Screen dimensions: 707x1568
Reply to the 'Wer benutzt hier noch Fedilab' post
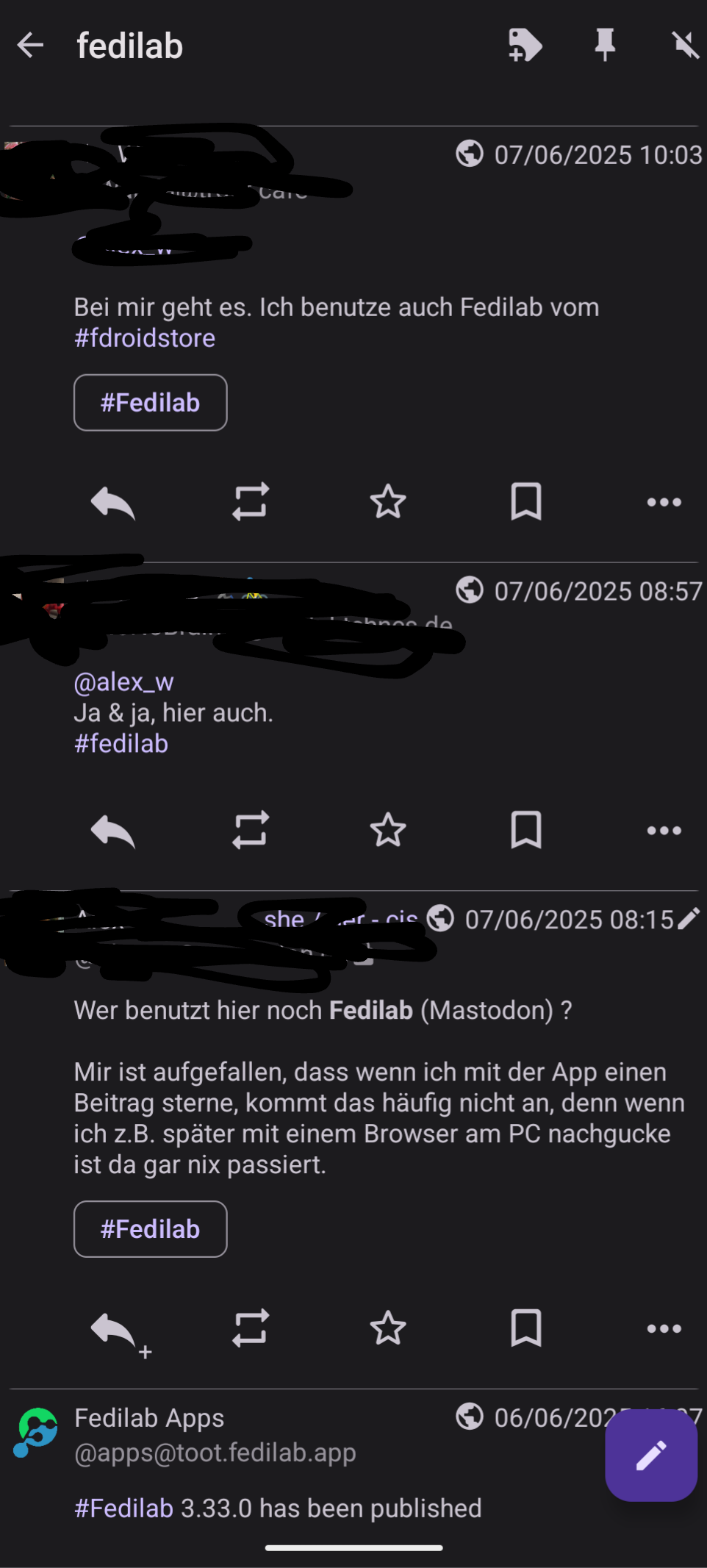point(118,1332)
